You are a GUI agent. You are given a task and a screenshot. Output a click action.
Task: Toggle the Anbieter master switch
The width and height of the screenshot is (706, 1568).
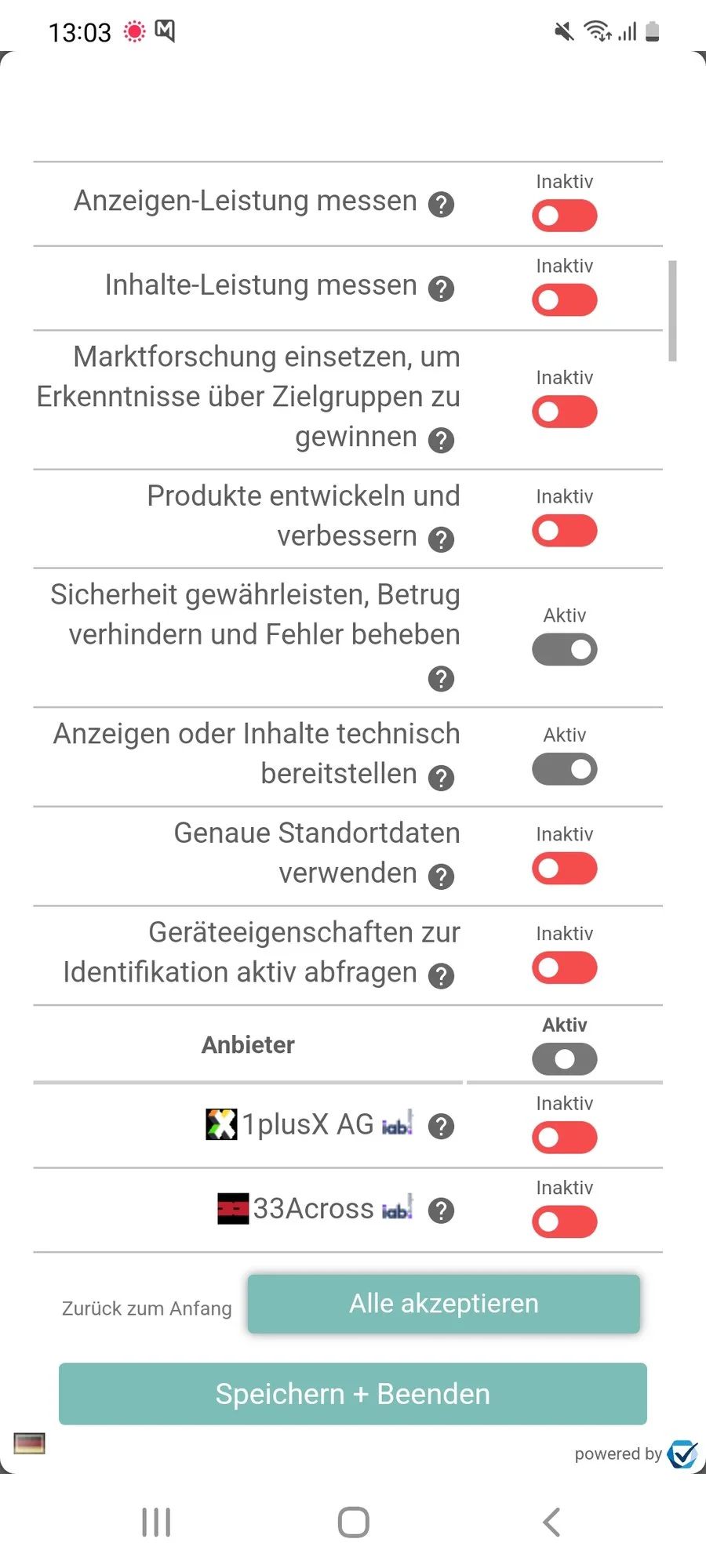click(564, 1059)
